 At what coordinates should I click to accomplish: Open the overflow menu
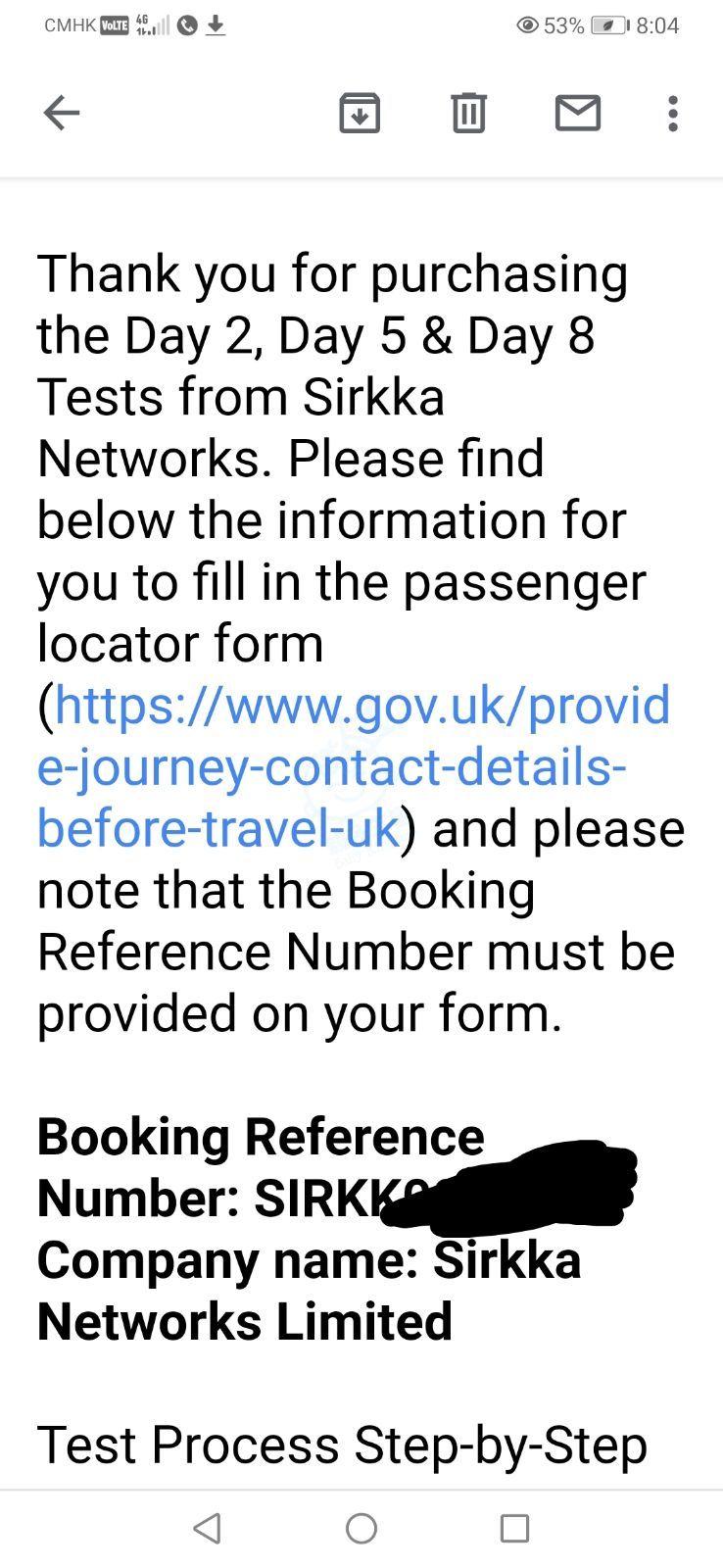tap(672, 113)
